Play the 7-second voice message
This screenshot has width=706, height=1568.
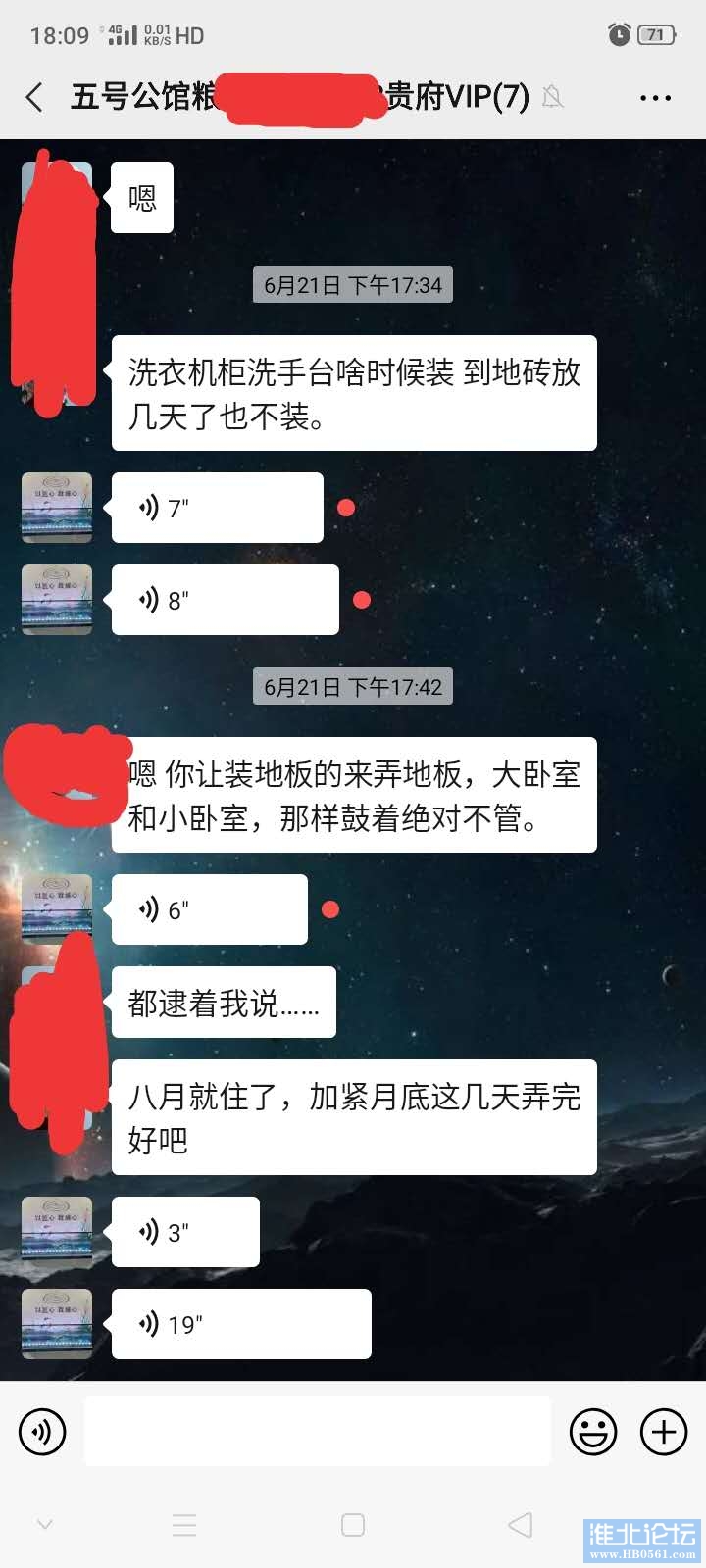tap(217, 508)
